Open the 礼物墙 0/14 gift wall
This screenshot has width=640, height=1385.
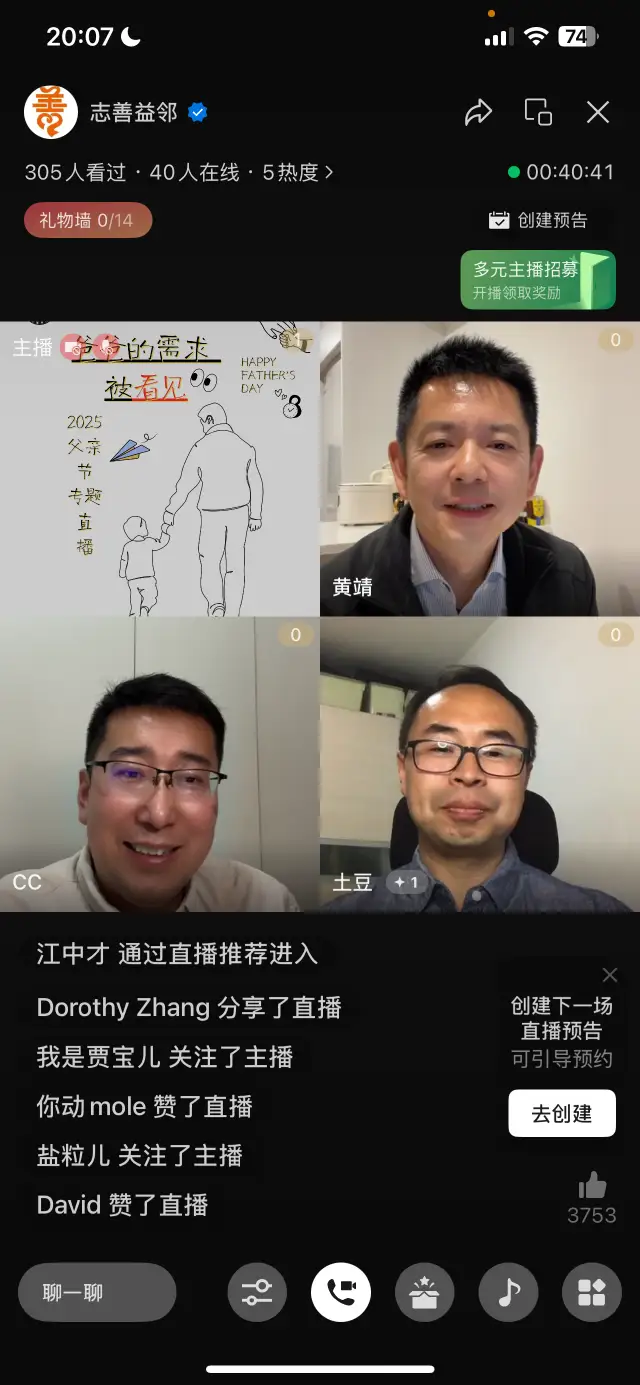point(88,220)
